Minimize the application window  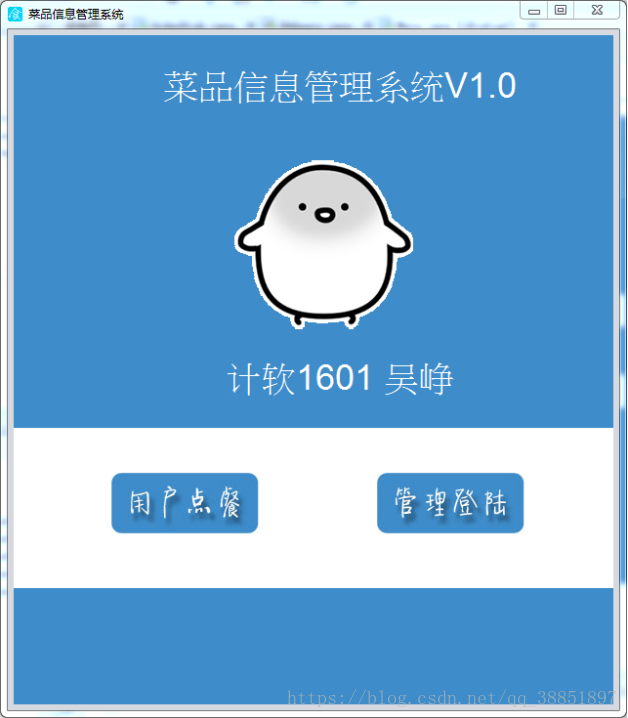tap(535, 9)
